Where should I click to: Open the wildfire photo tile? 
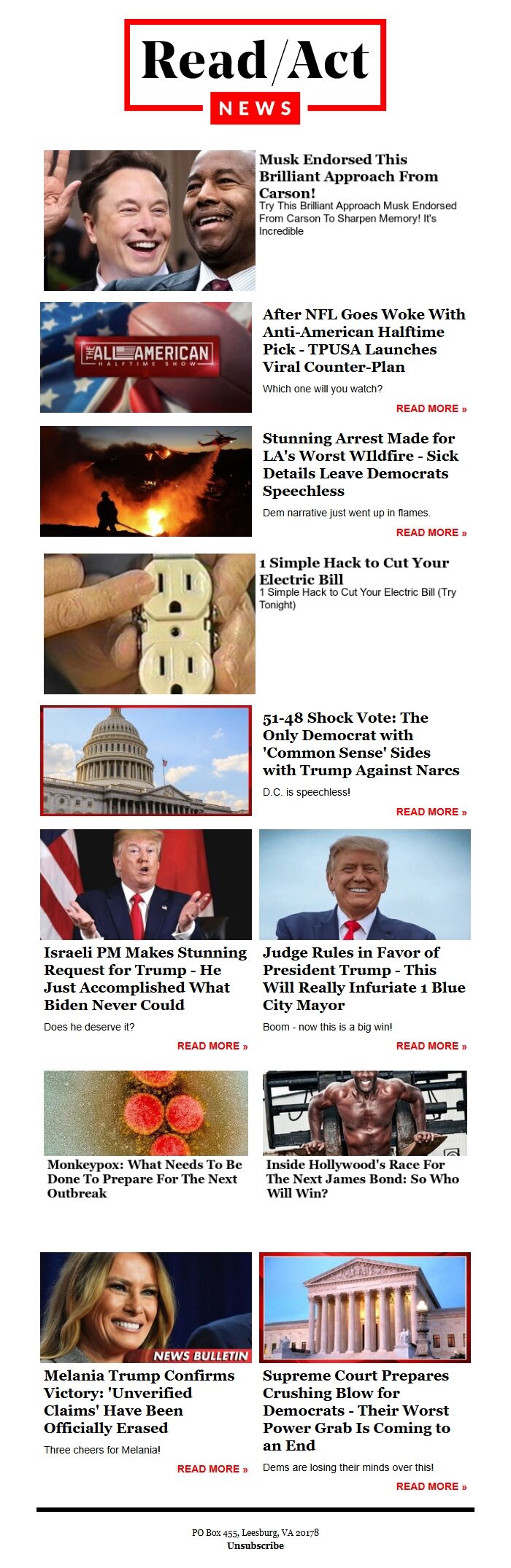pos(146,481)
